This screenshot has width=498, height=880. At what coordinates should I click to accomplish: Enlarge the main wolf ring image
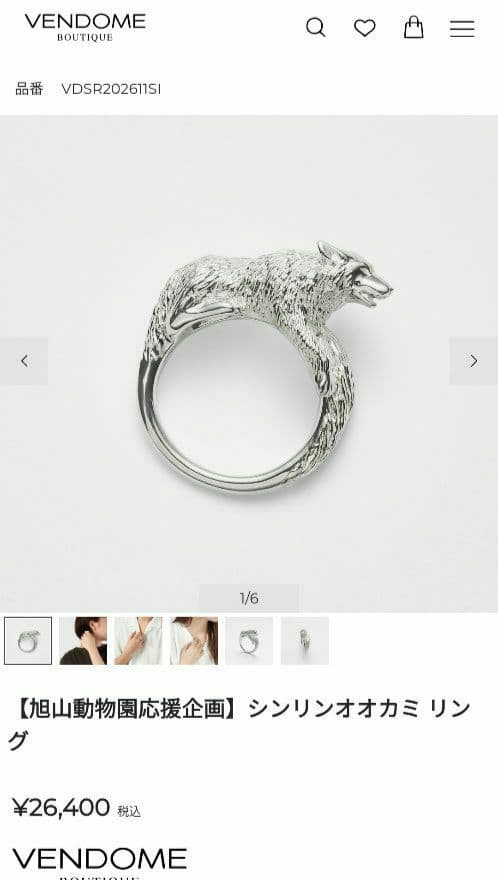[x=249, y=364]
